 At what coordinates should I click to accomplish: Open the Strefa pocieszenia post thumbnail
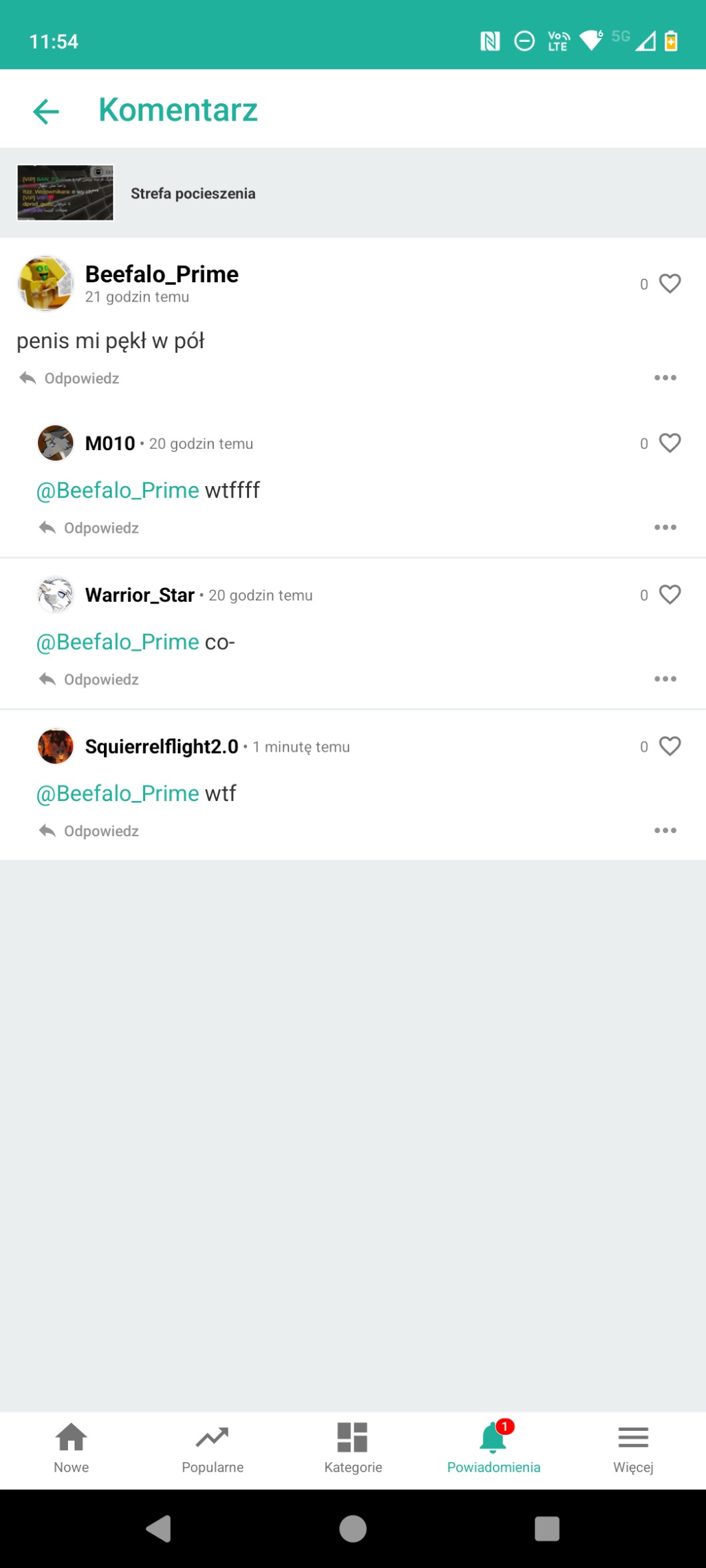coord(65,193)
